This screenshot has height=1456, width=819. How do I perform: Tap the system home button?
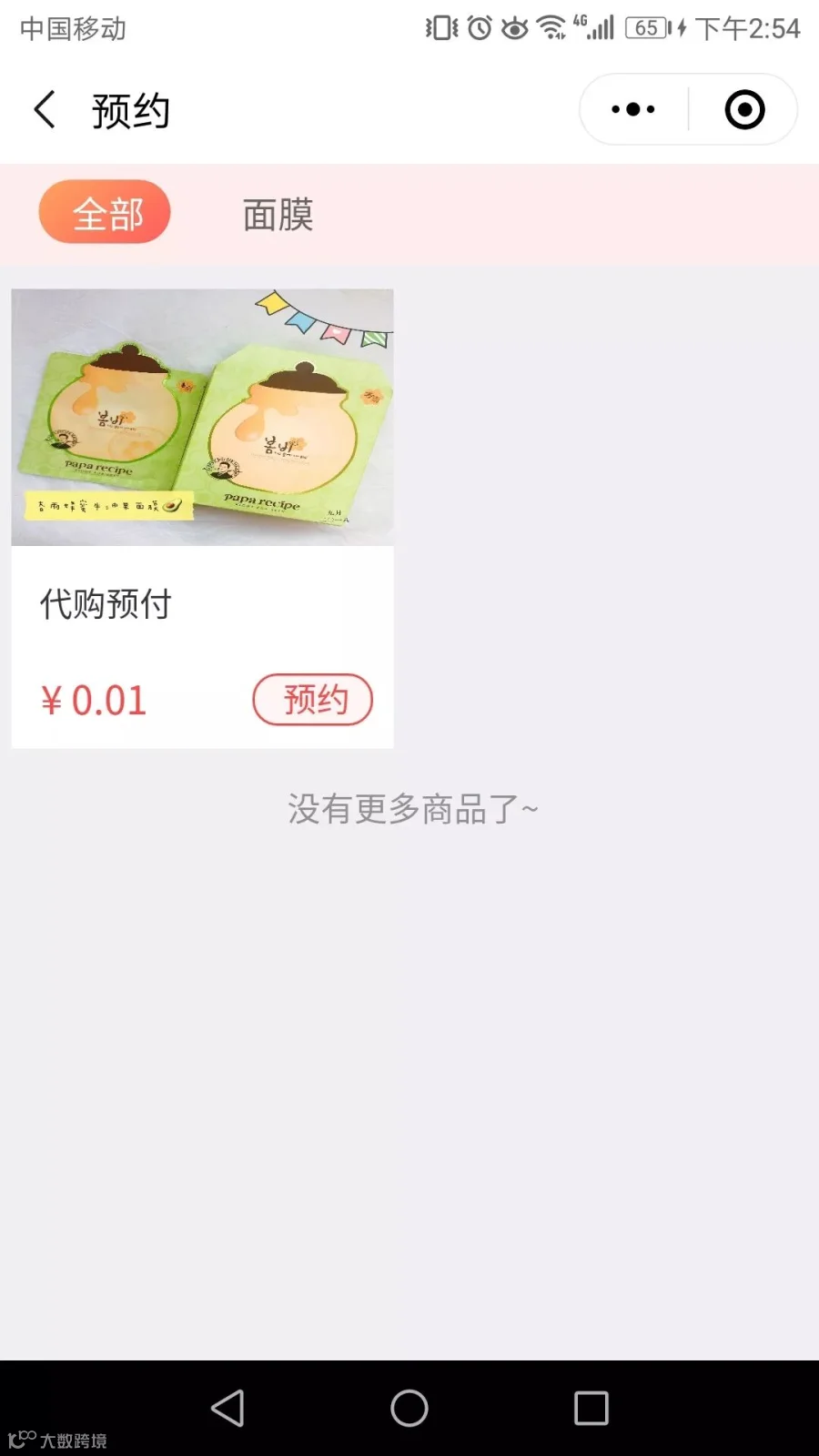coord(409,1409)
